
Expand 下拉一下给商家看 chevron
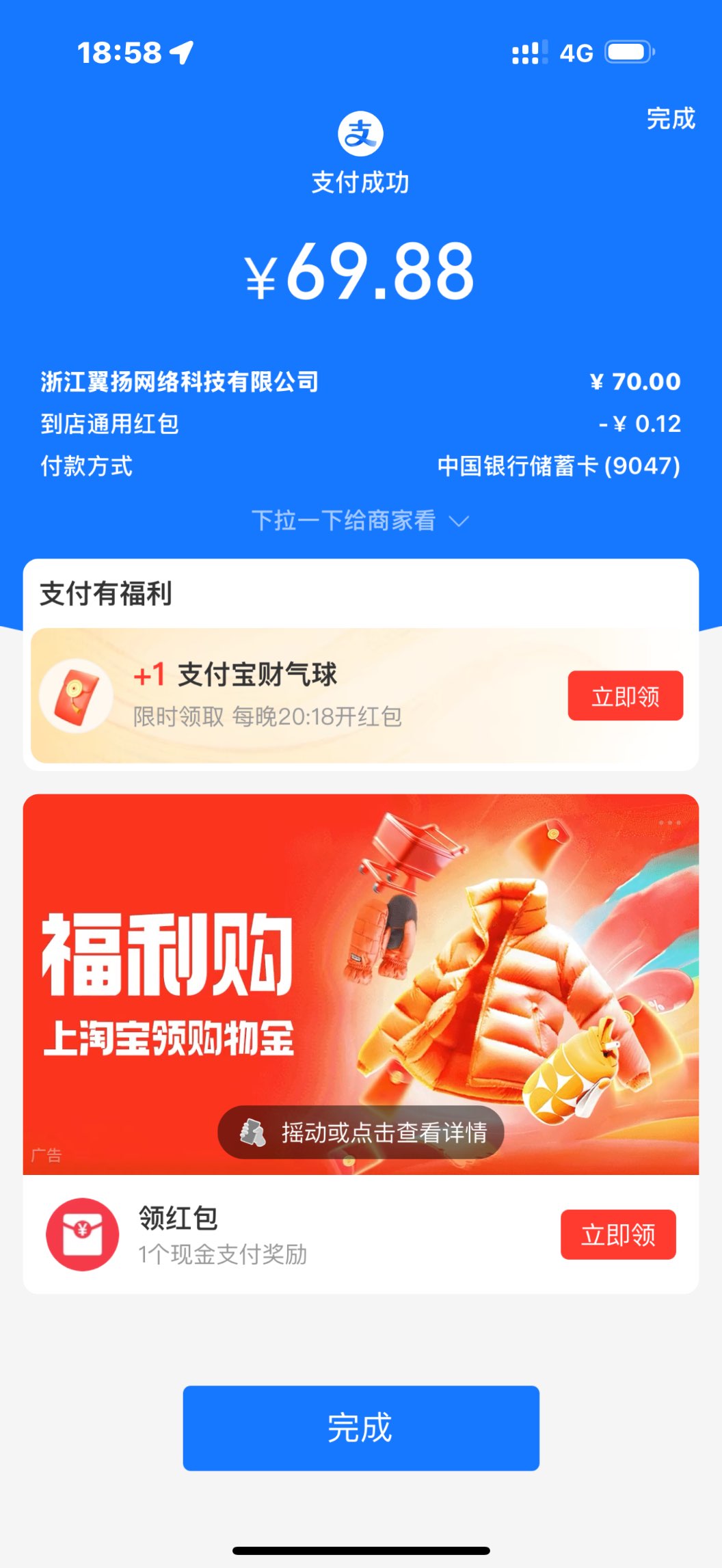click(x=459, y=522)
